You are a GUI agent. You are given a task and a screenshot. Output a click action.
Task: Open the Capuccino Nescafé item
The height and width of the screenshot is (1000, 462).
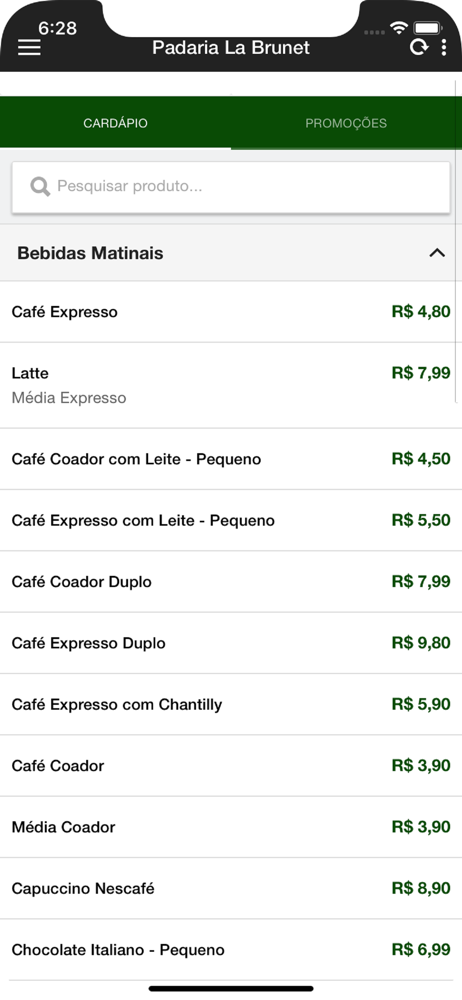coord(231,888)
